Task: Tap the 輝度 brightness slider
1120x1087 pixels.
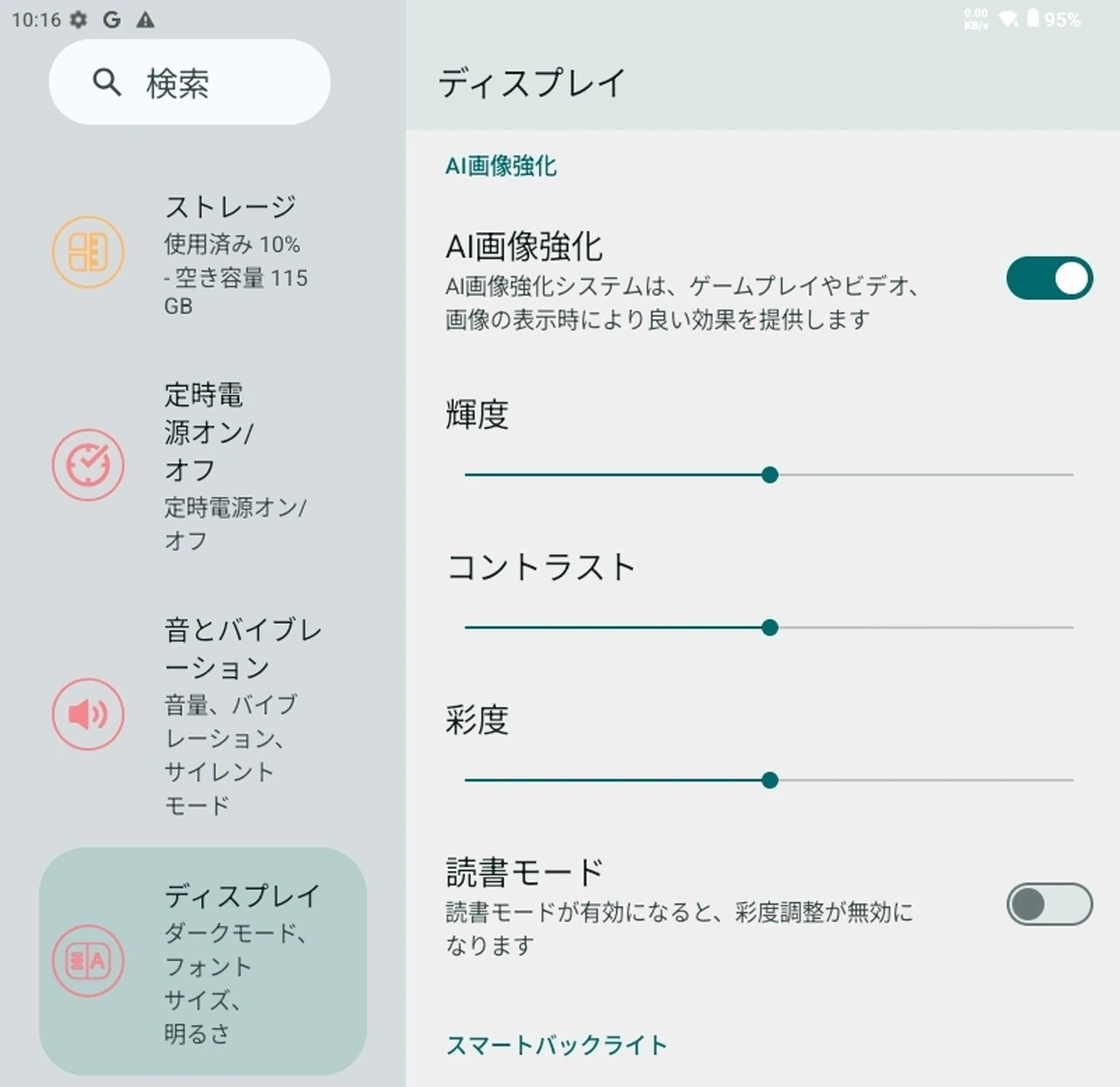Action: click(769, 474)
